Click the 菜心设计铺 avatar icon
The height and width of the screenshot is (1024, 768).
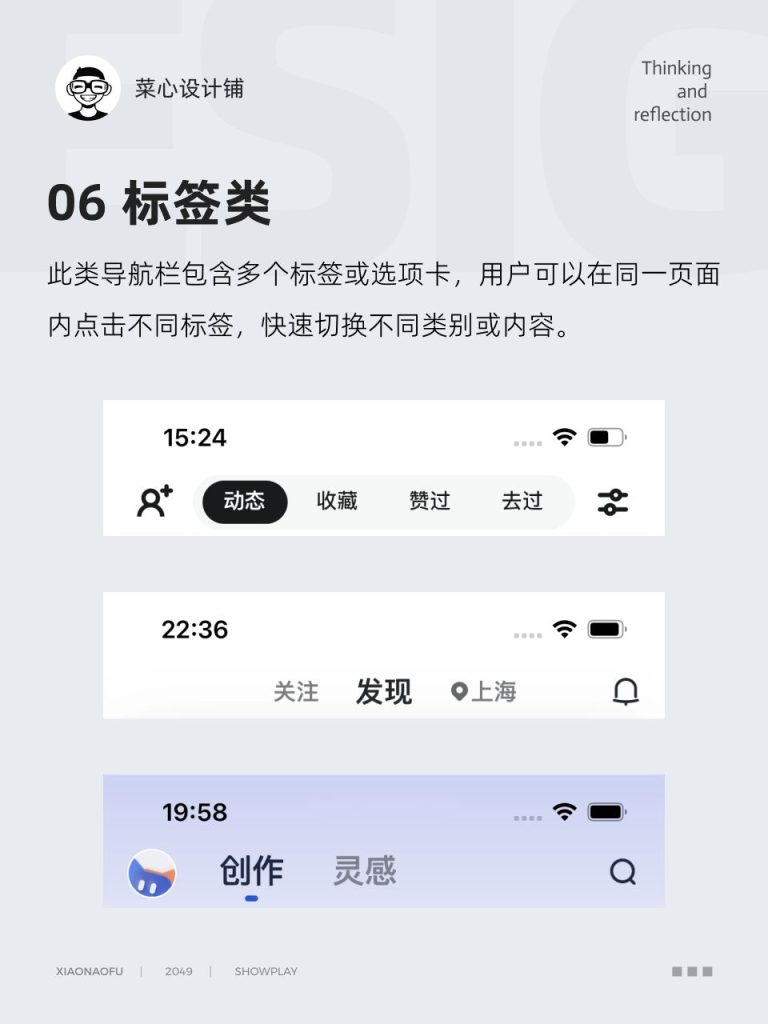point(88,87)
